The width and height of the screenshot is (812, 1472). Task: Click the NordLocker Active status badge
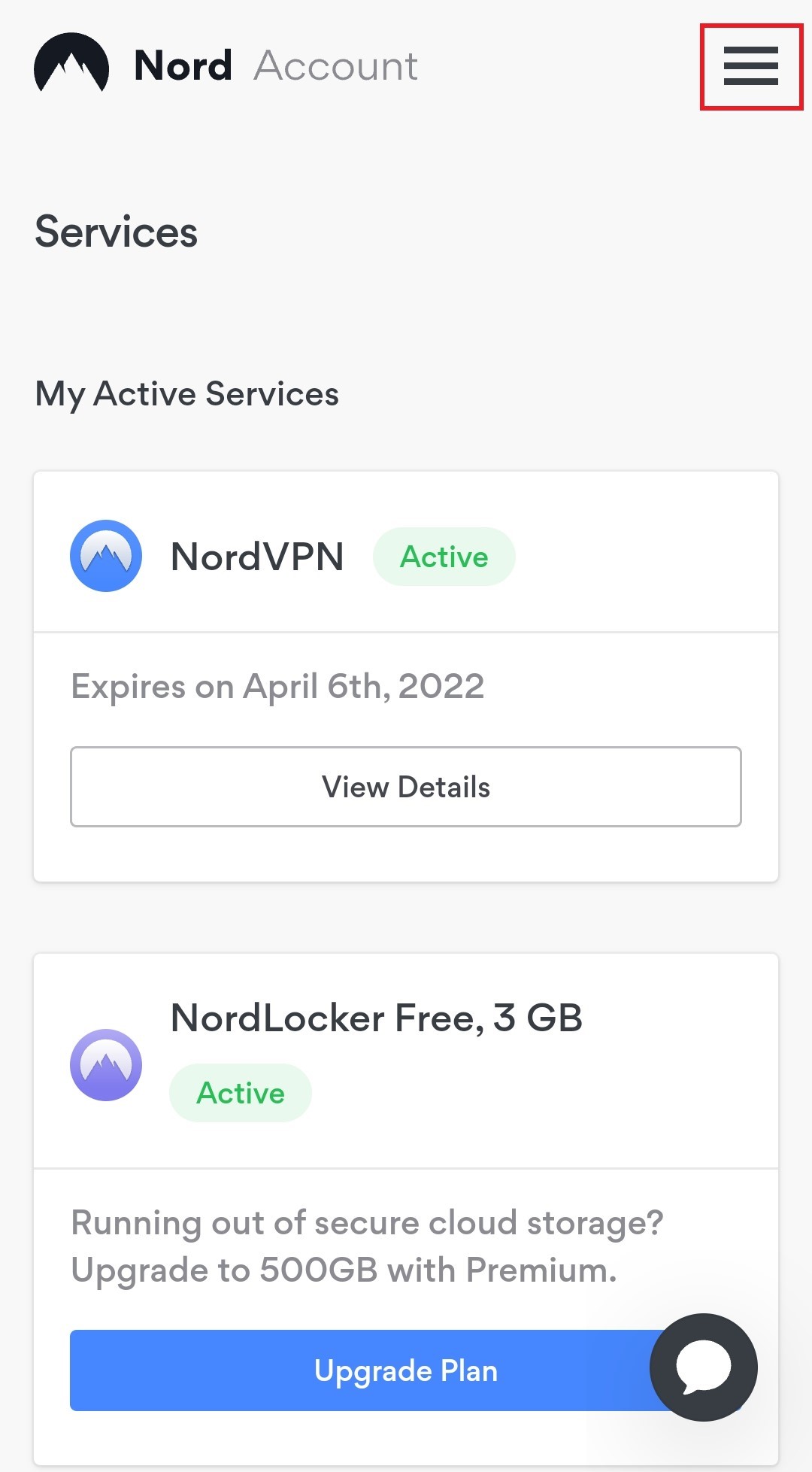click(x=241, y=1092)
